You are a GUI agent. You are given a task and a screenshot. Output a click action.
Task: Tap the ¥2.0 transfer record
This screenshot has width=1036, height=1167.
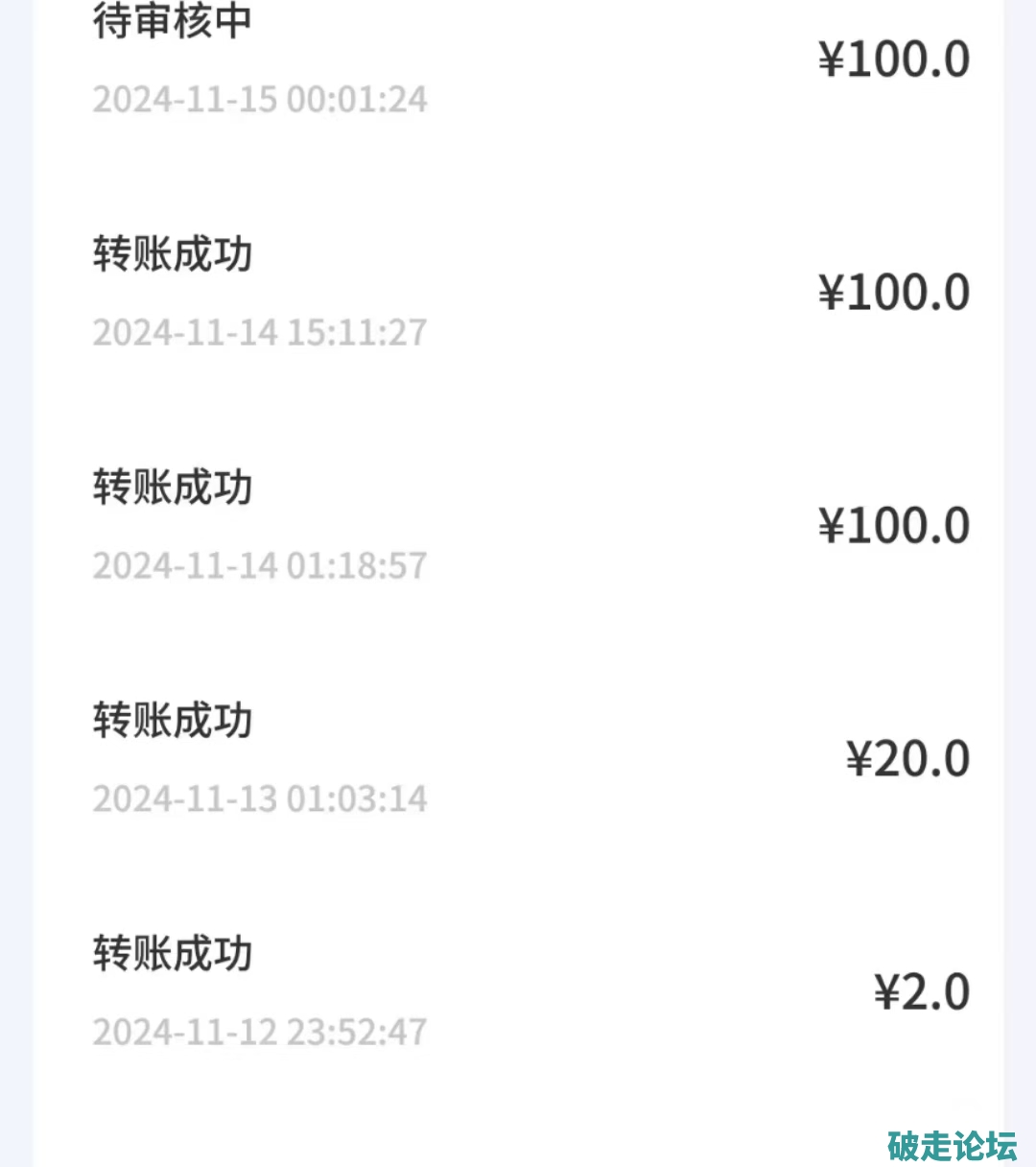[x=518, y=991]
